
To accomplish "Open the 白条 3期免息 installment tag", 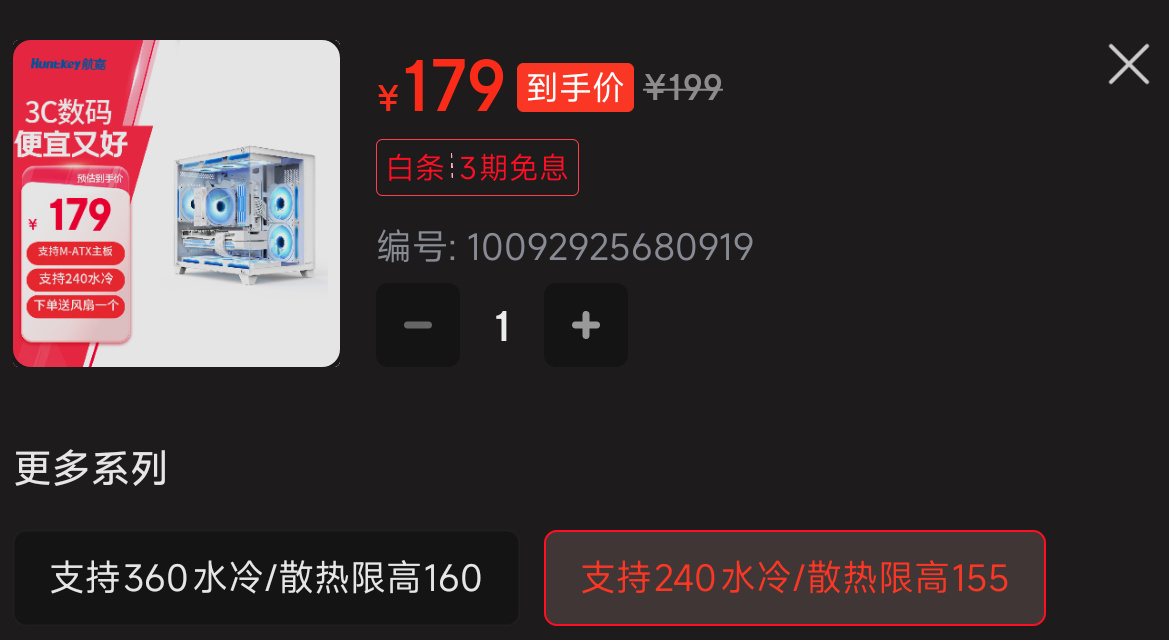I will (477, 168).
